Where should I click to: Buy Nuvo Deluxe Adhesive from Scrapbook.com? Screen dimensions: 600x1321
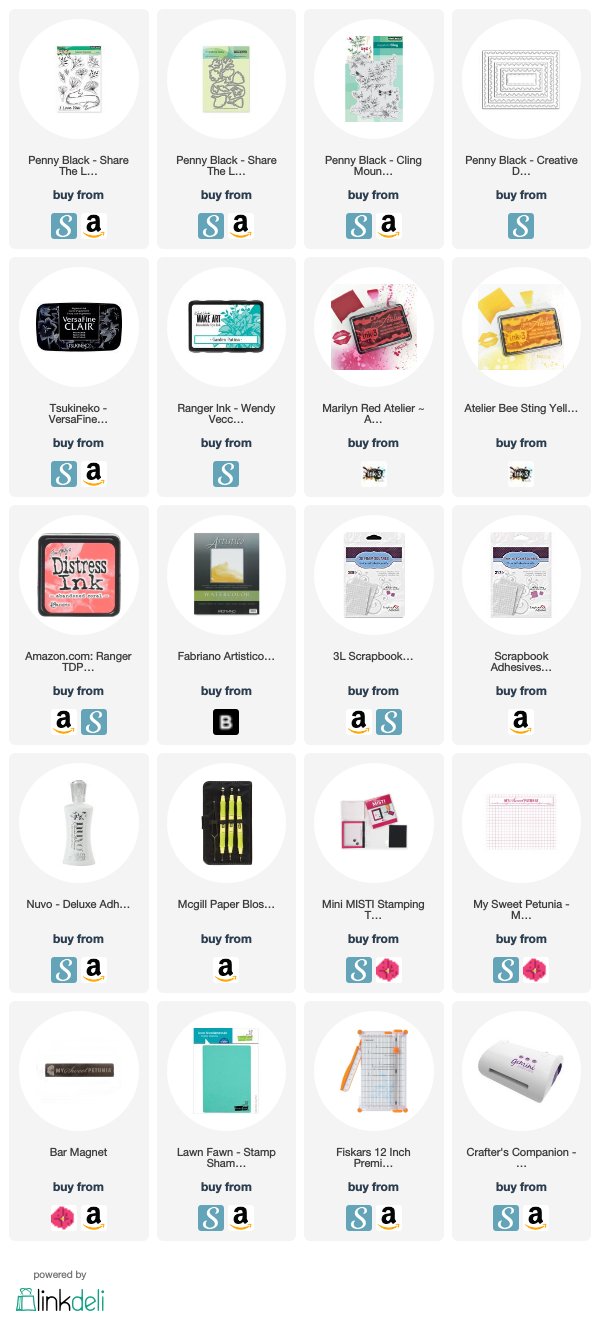pyautogui.click(x=64, y=969)
